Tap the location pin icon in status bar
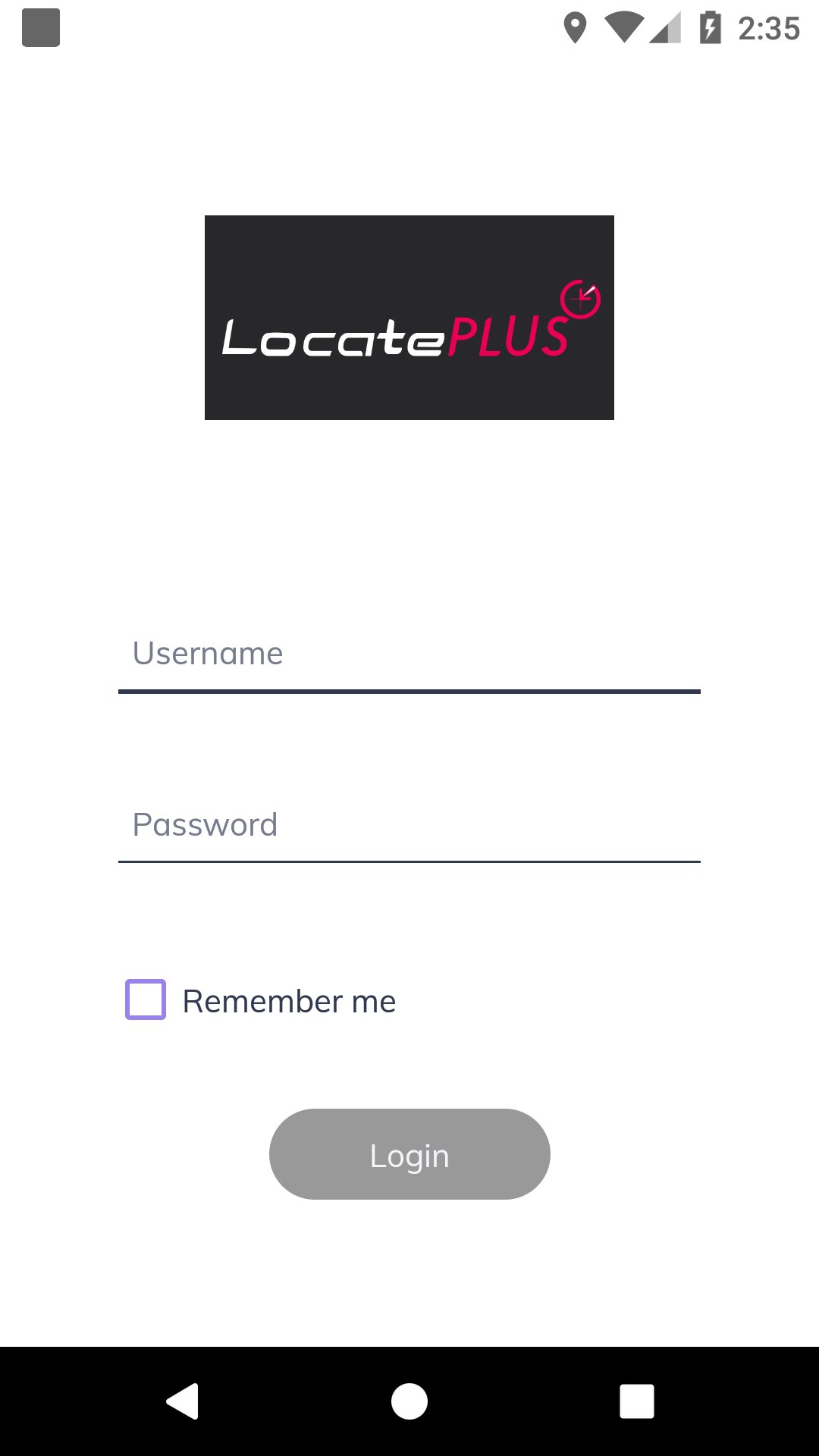819x1456 pixels. click(576, 29)
